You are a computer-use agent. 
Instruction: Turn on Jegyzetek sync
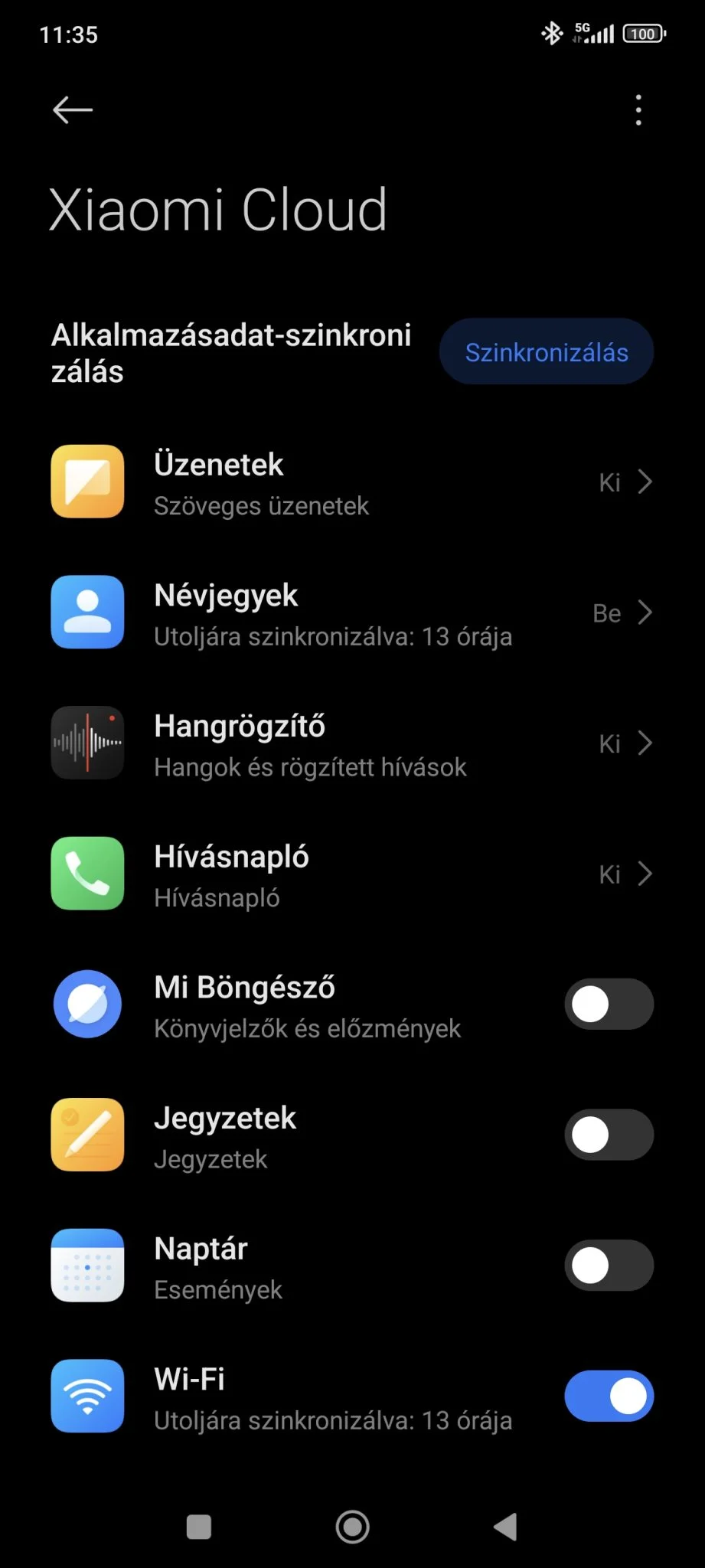click(x=609, y=1135)
